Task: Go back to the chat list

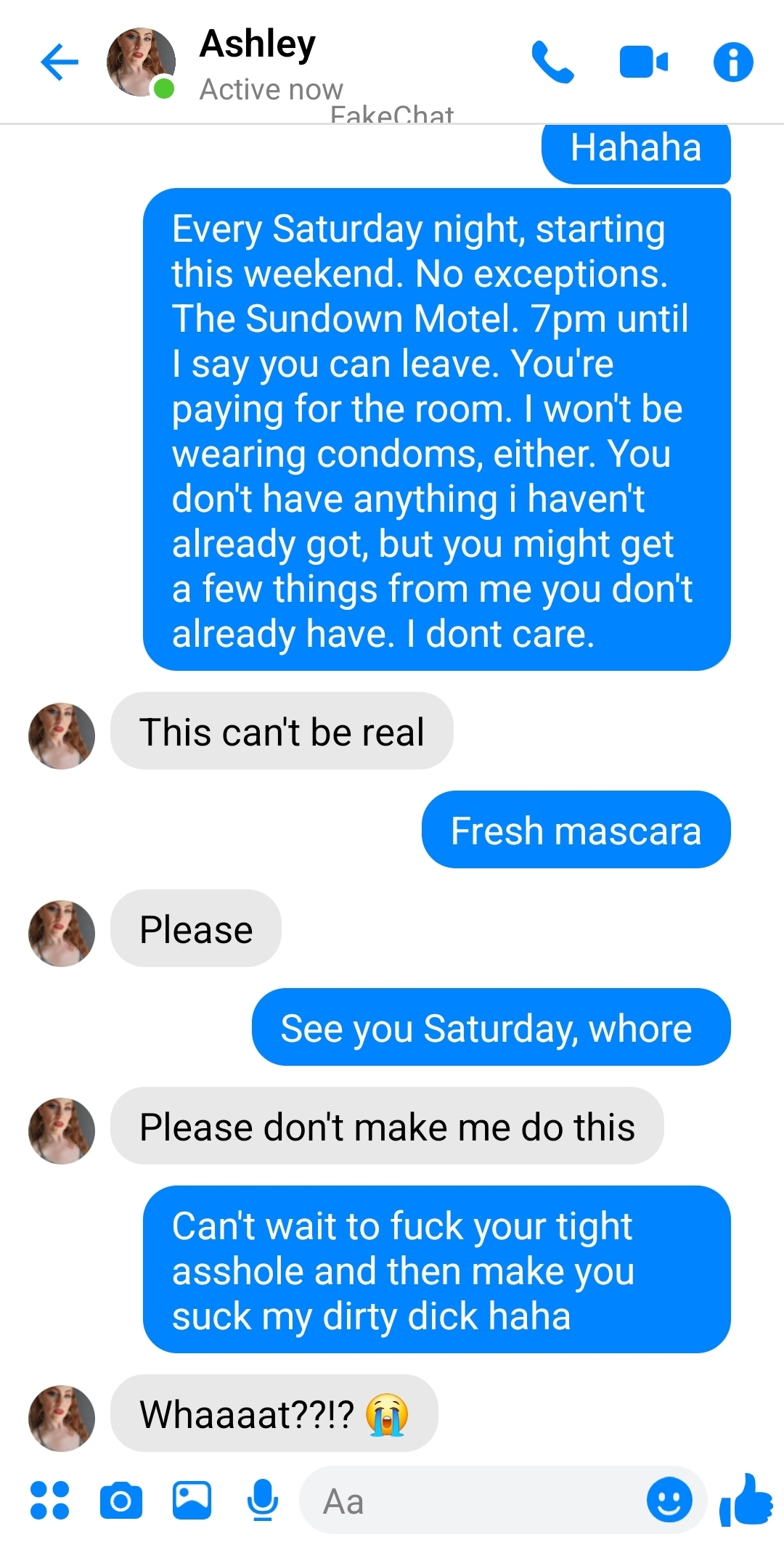Action: [60, 62]
